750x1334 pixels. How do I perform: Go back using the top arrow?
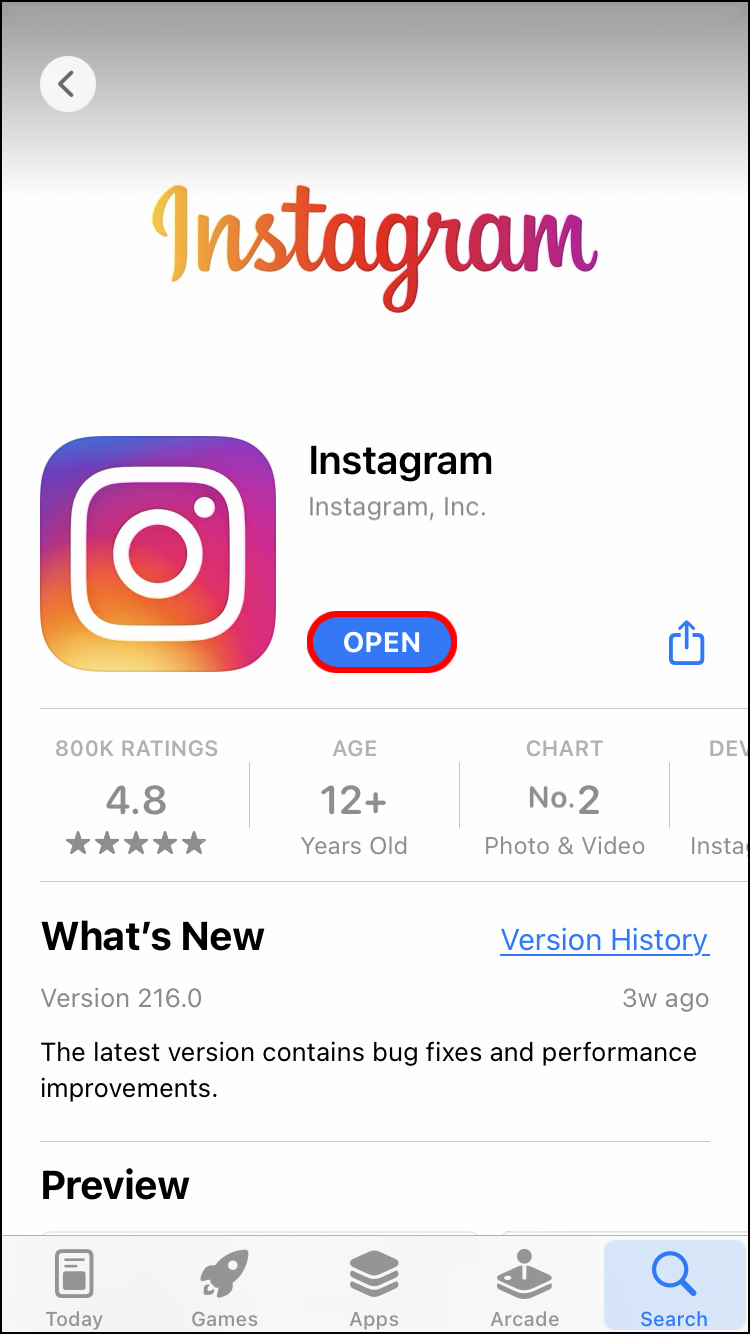tap(67, 84)
